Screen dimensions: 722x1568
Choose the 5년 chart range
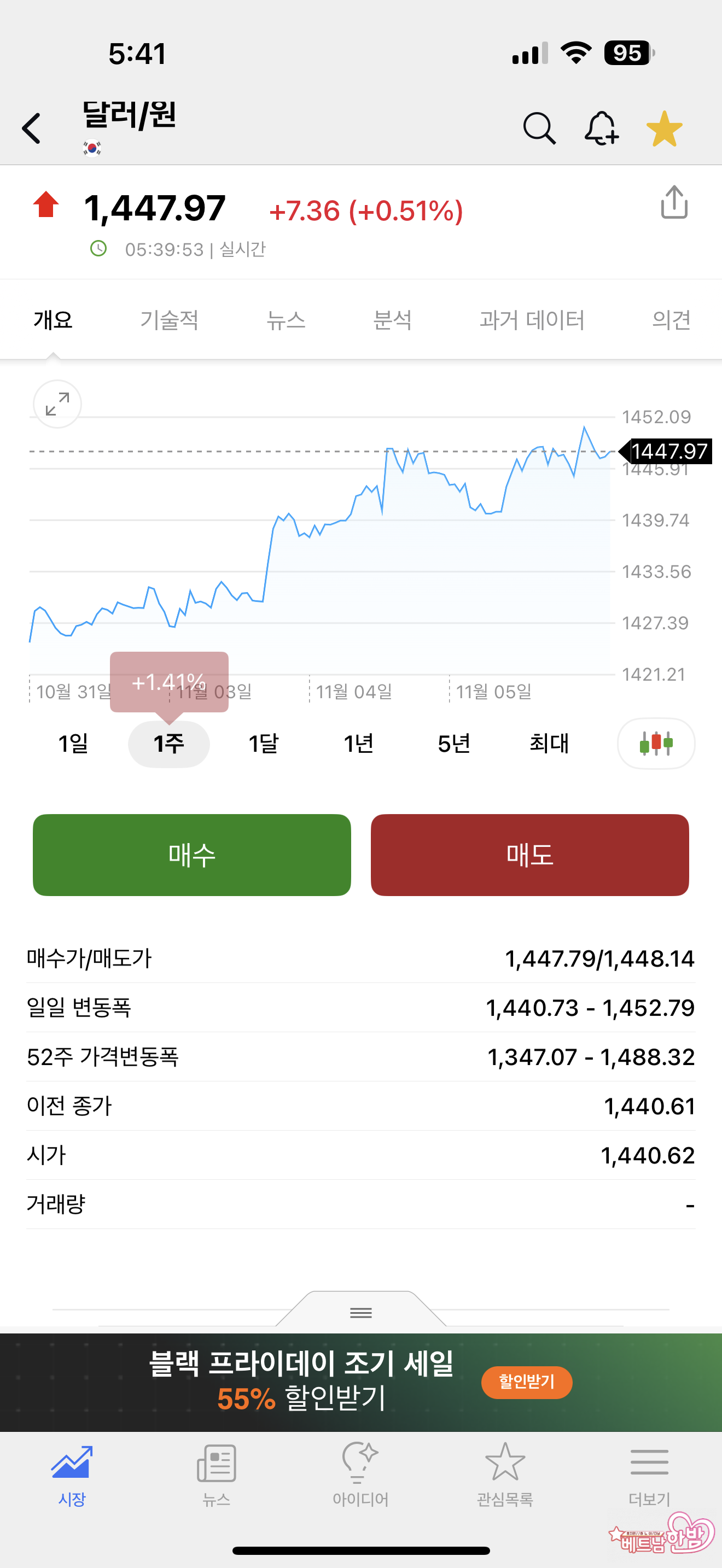pos(453,743)
